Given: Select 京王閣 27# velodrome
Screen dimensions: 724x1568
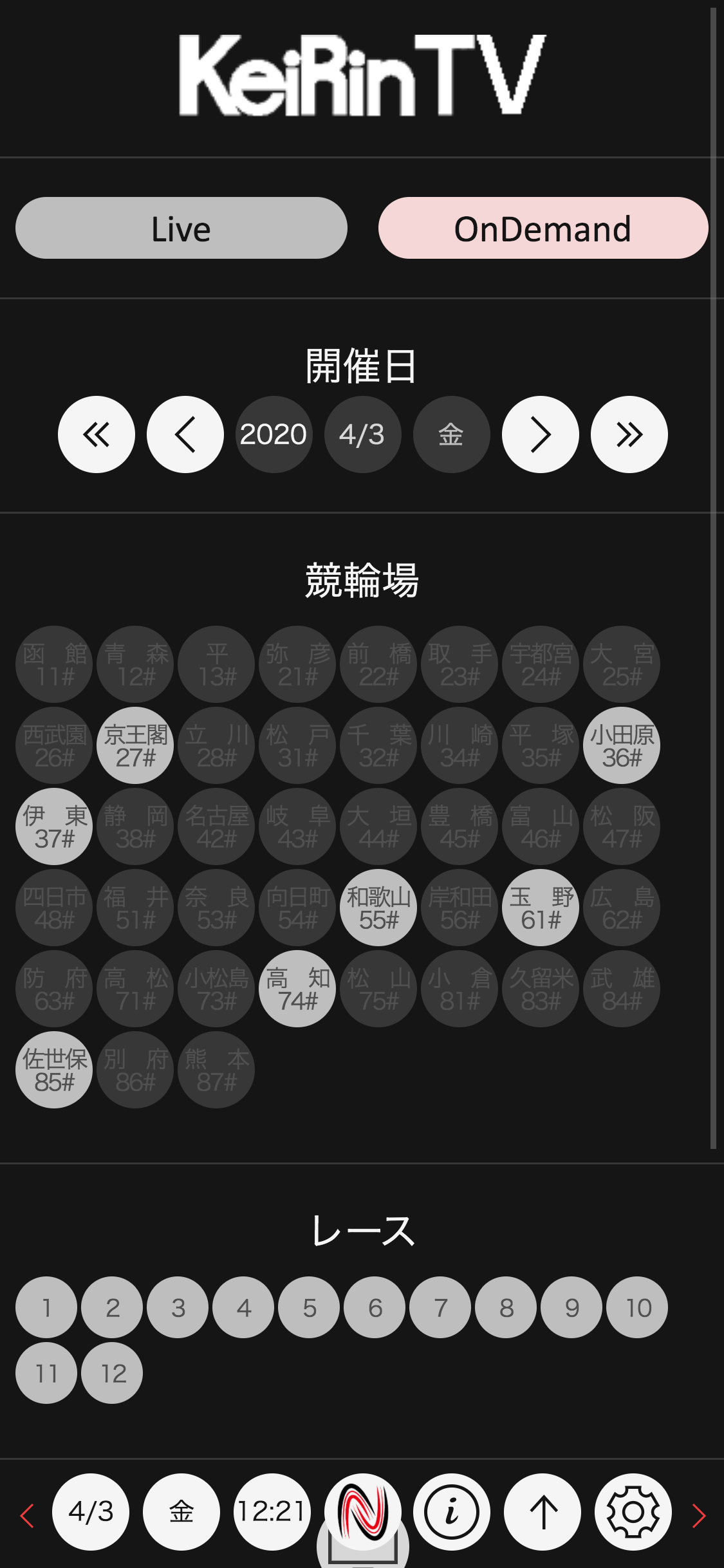Looking at the screenshot, I should [135, 745].
